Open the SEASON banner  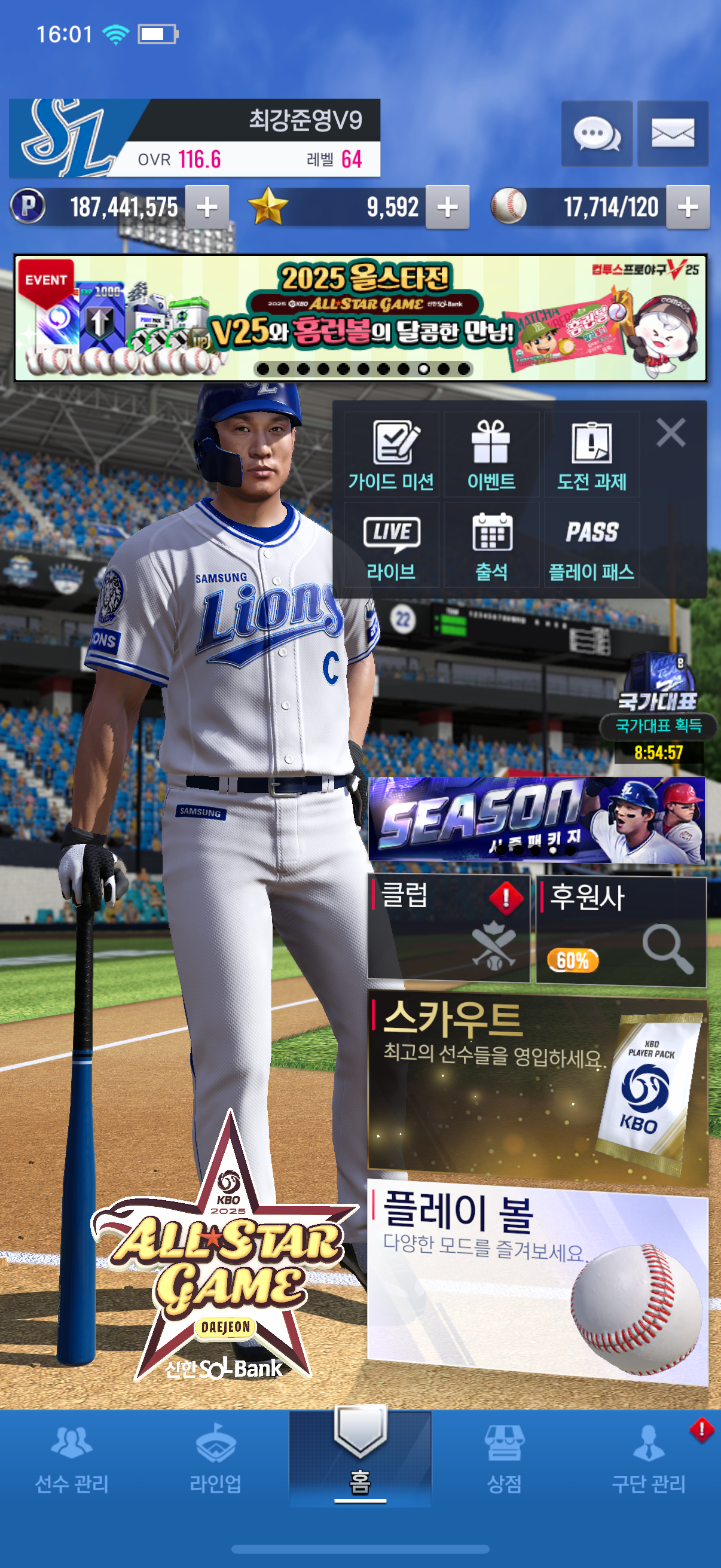click(536, 819)
